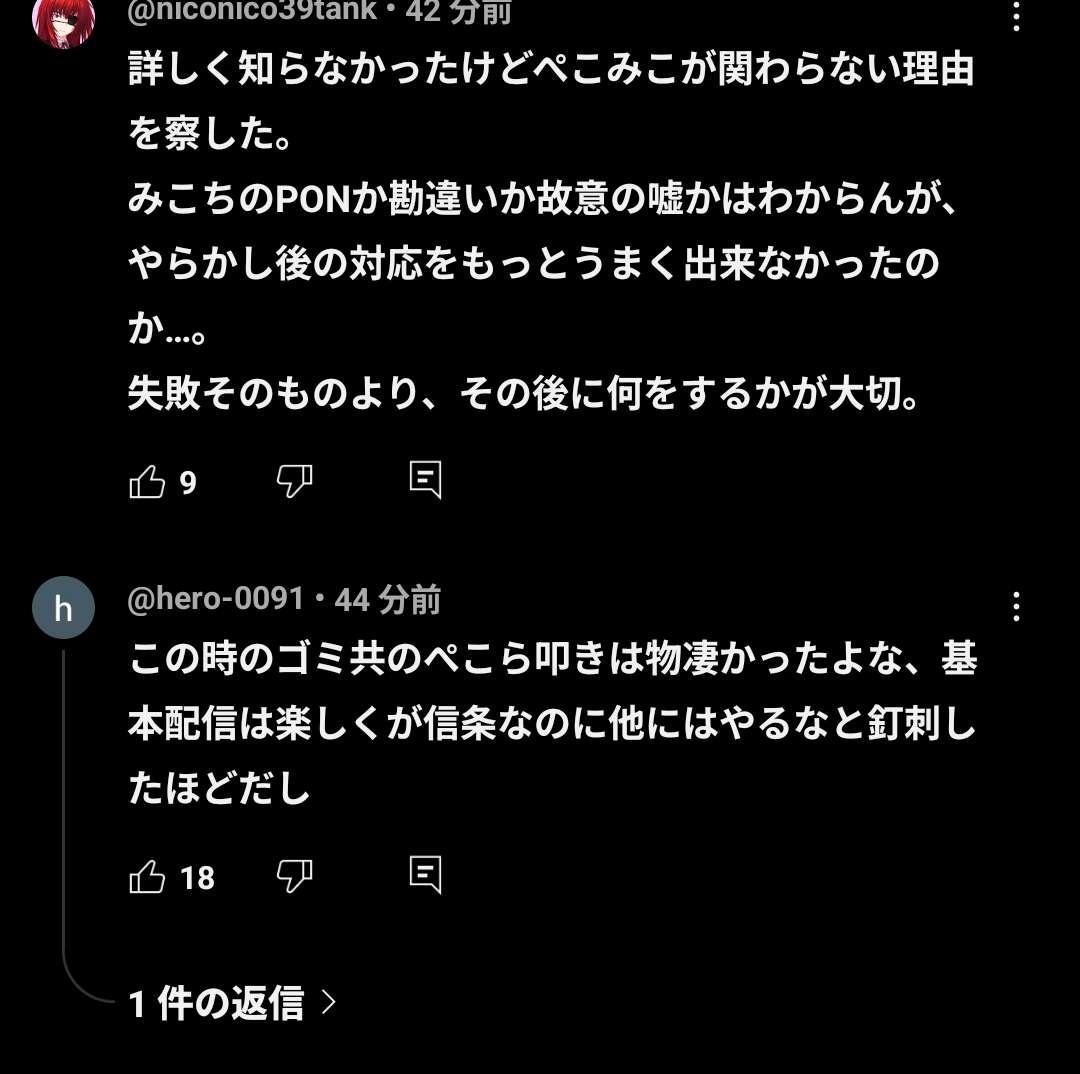Open overflow menu for @hero-0091's comment

(x=1016, y=606)
